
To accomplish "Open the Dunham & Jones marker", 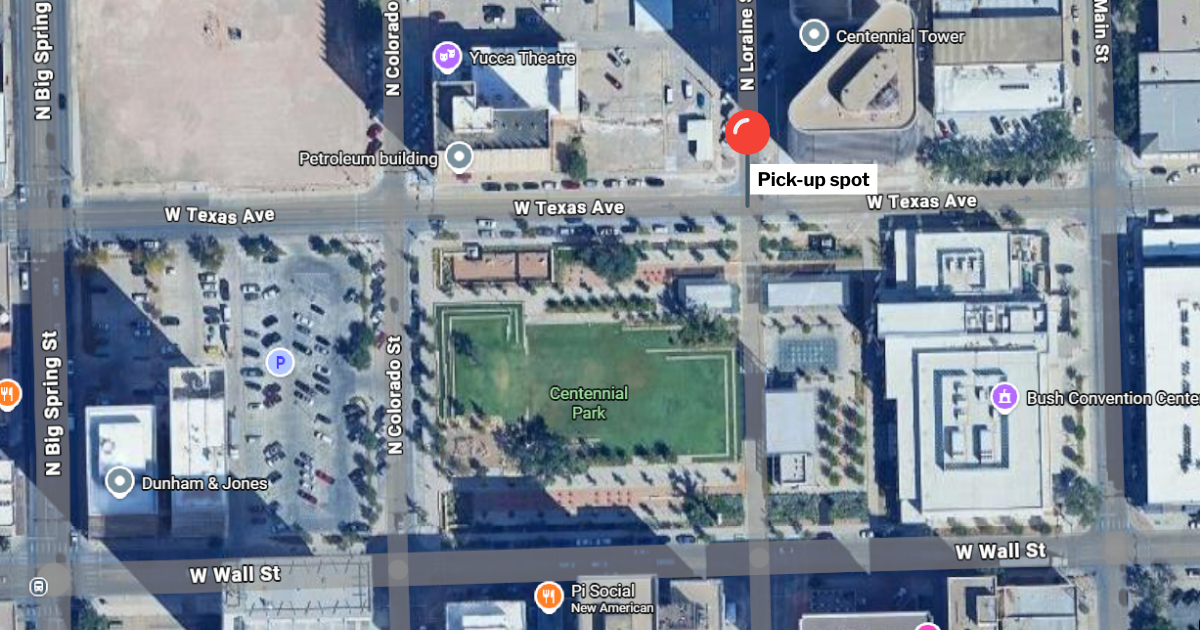I will 120,482.
